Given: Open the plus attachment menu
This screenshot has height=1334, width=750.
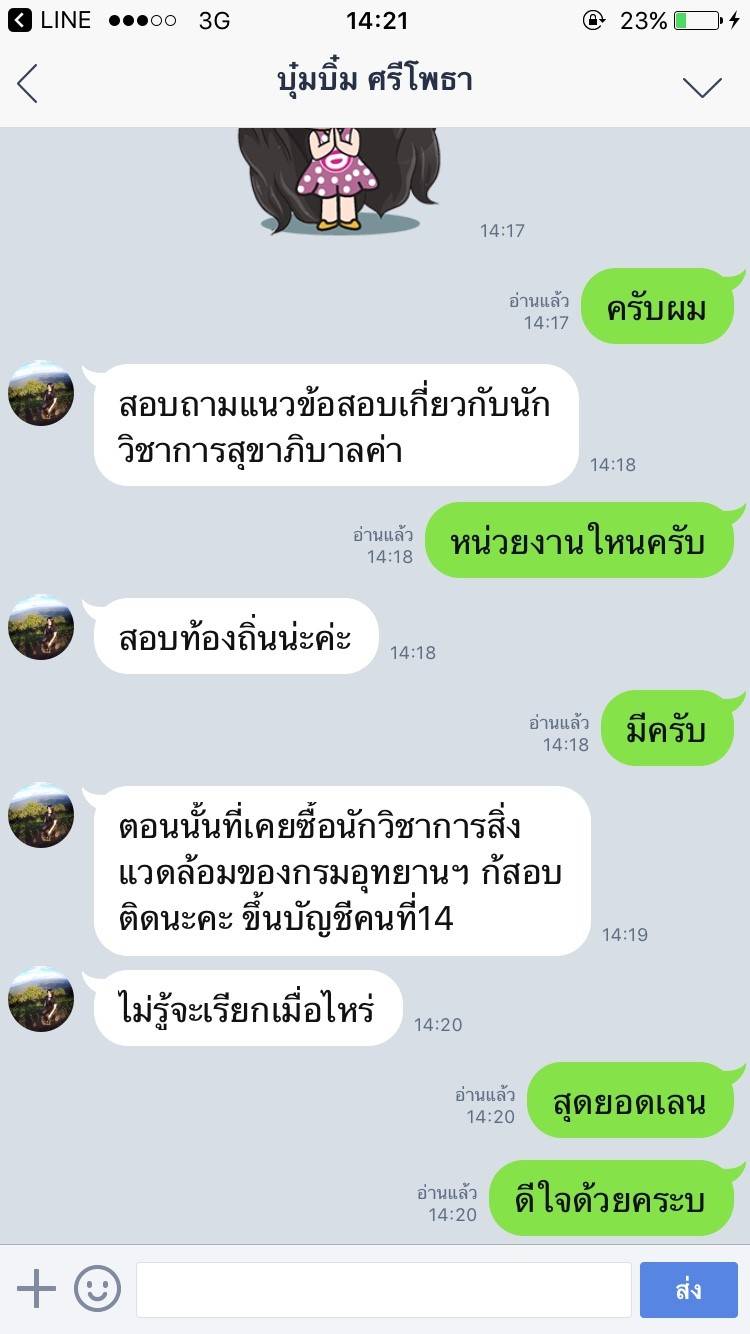Looking at the screenshot, I should [x=37, y=1289].
